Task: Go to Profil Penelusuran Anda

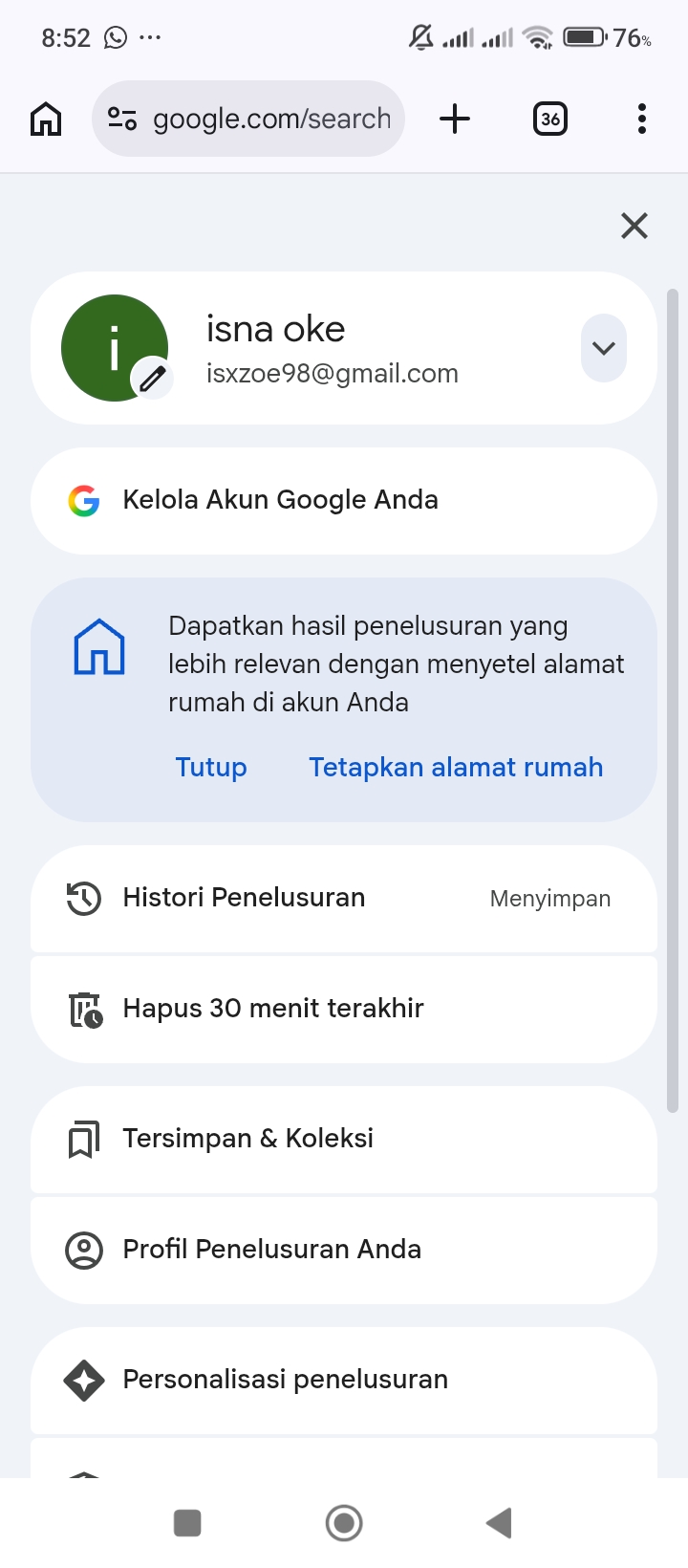Action: [344, 1251]
